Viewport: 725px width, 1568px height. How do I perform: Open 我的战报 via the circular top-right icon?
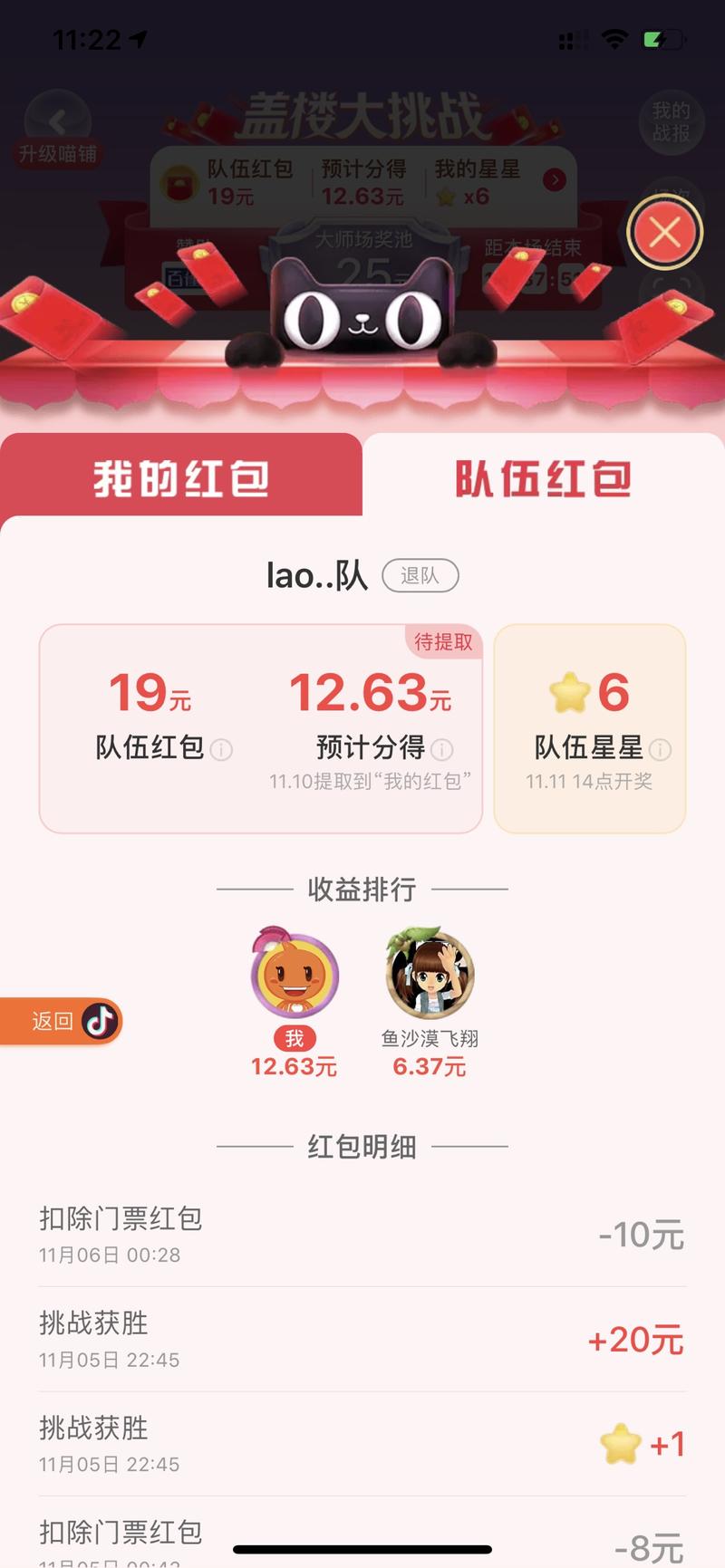click(x=672, y=124)
